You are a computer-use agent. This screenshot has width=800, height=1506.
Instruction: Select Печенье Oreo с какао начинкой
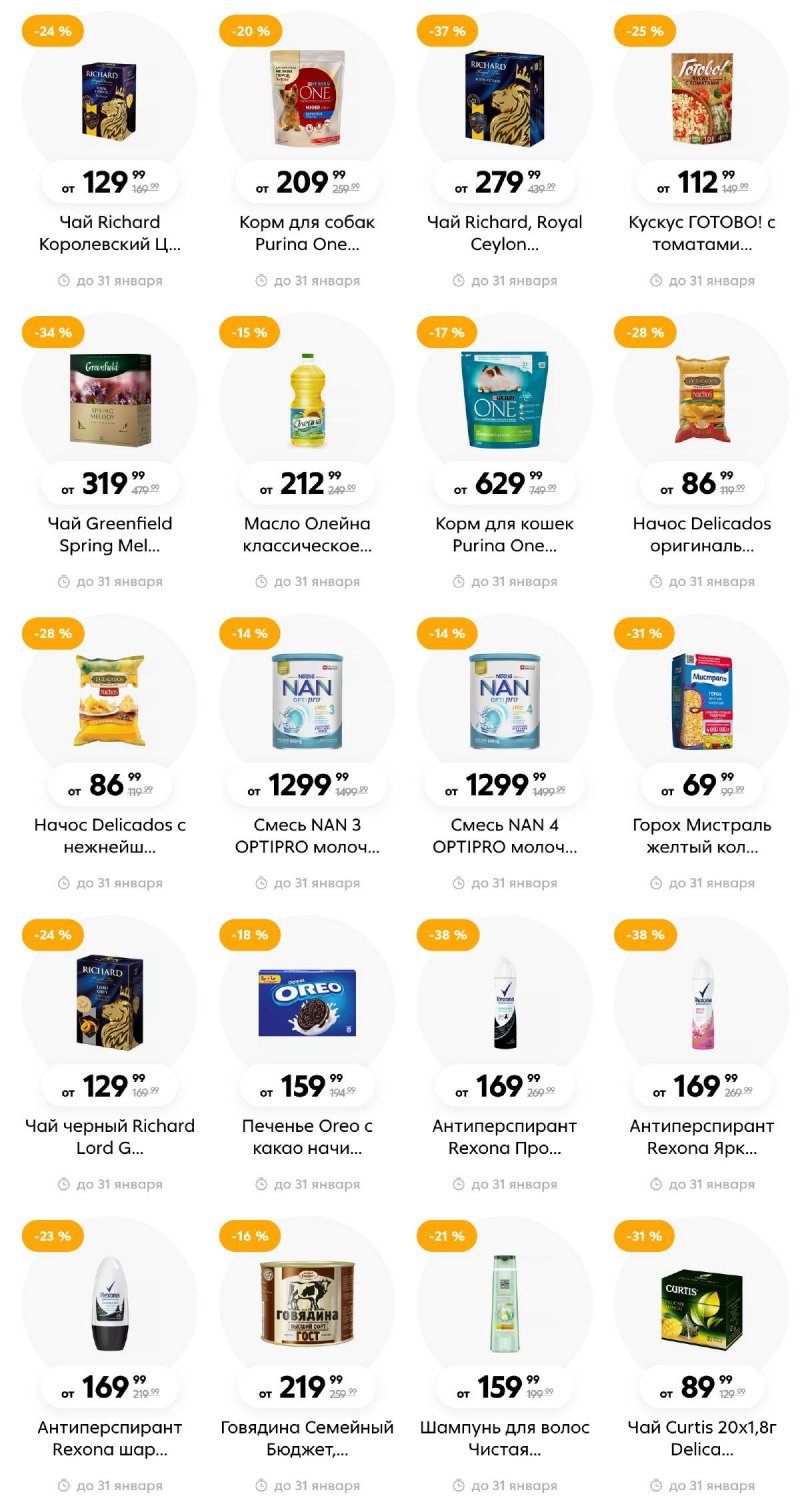pyautogui.click(x=307, y=1003)
